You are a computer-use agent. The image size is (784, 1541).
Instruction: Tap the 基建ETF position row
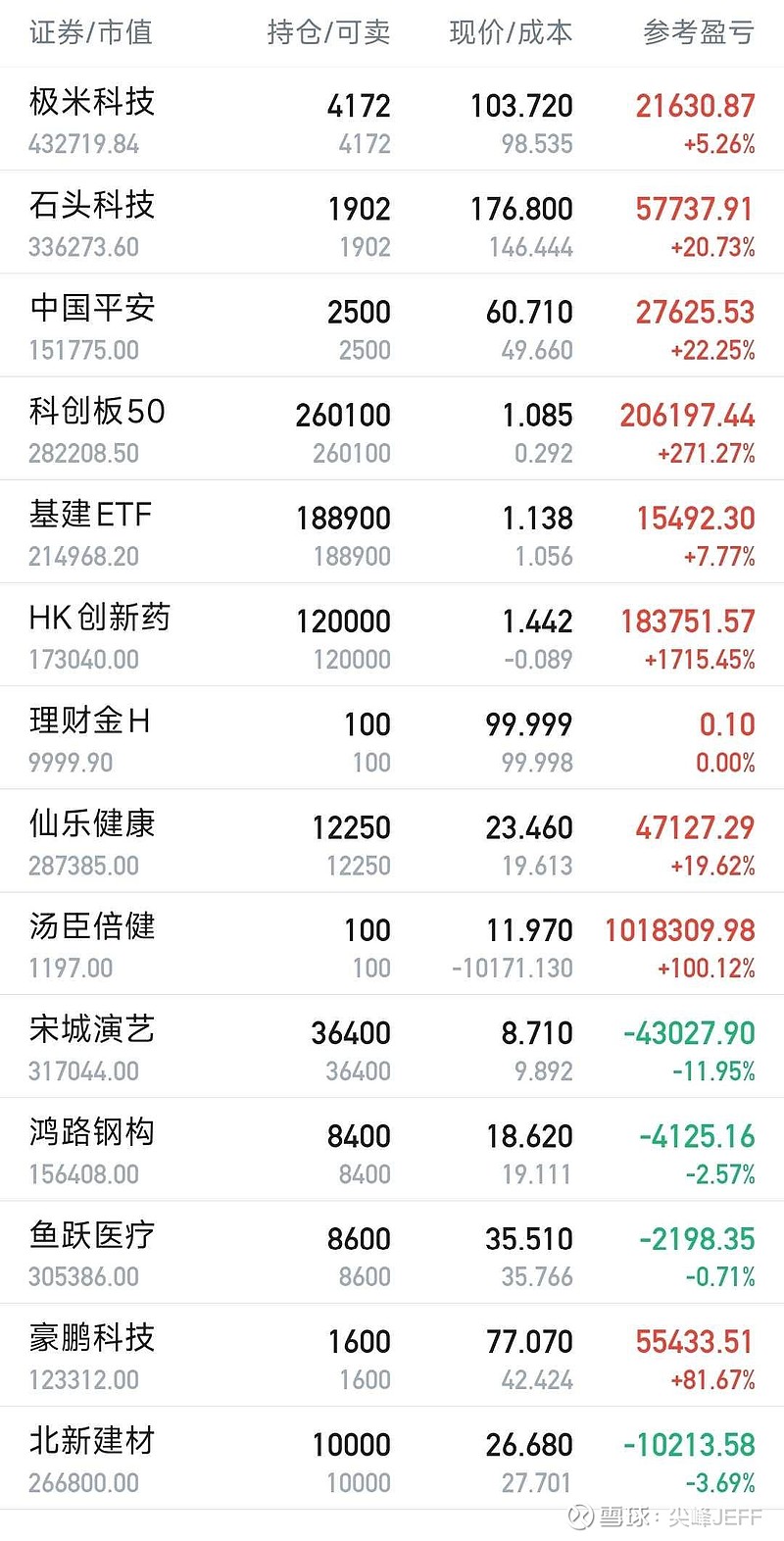point(392,531)
